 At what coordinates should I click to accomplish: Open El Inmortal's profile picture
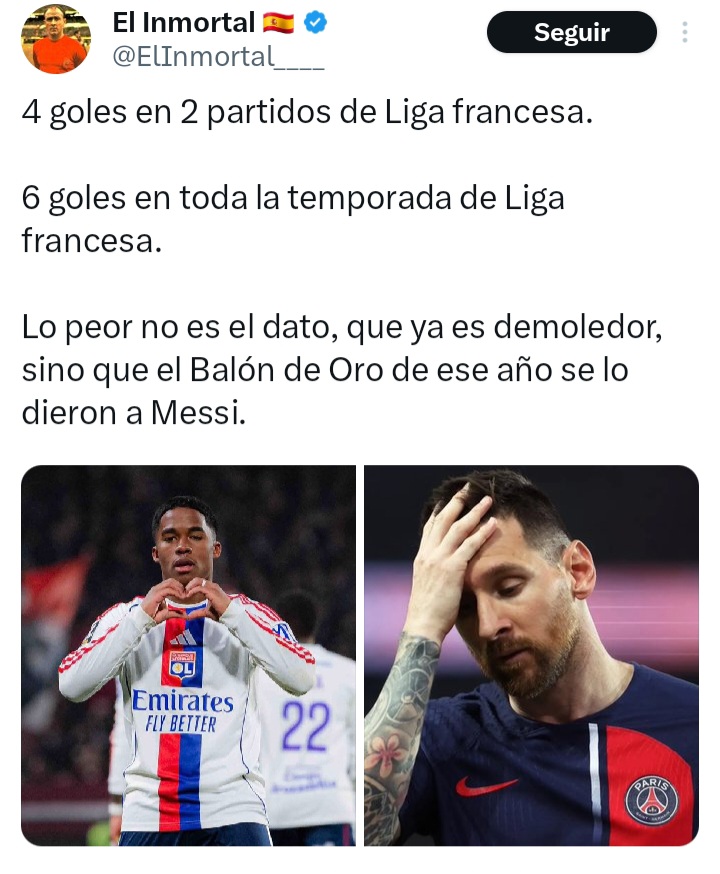tap(56, 39)
